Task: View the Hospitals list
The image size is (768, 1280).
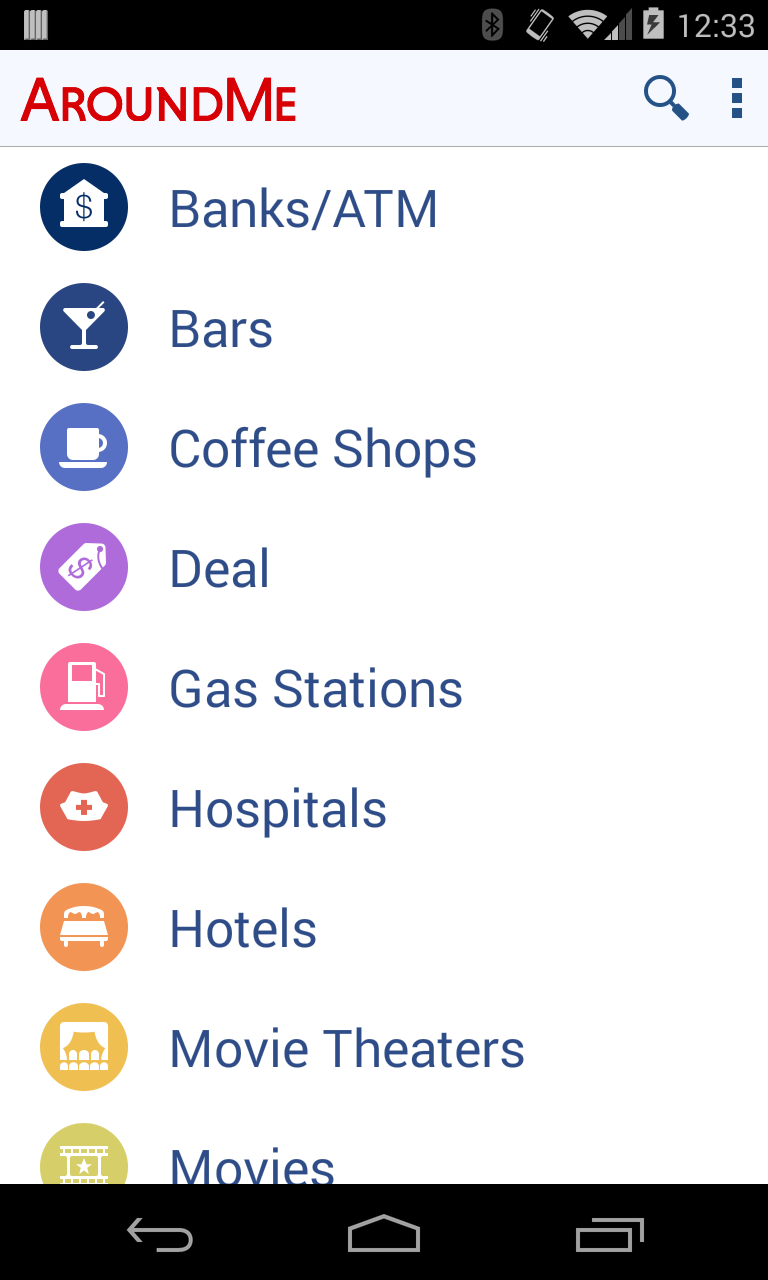Action: point(278,809)
